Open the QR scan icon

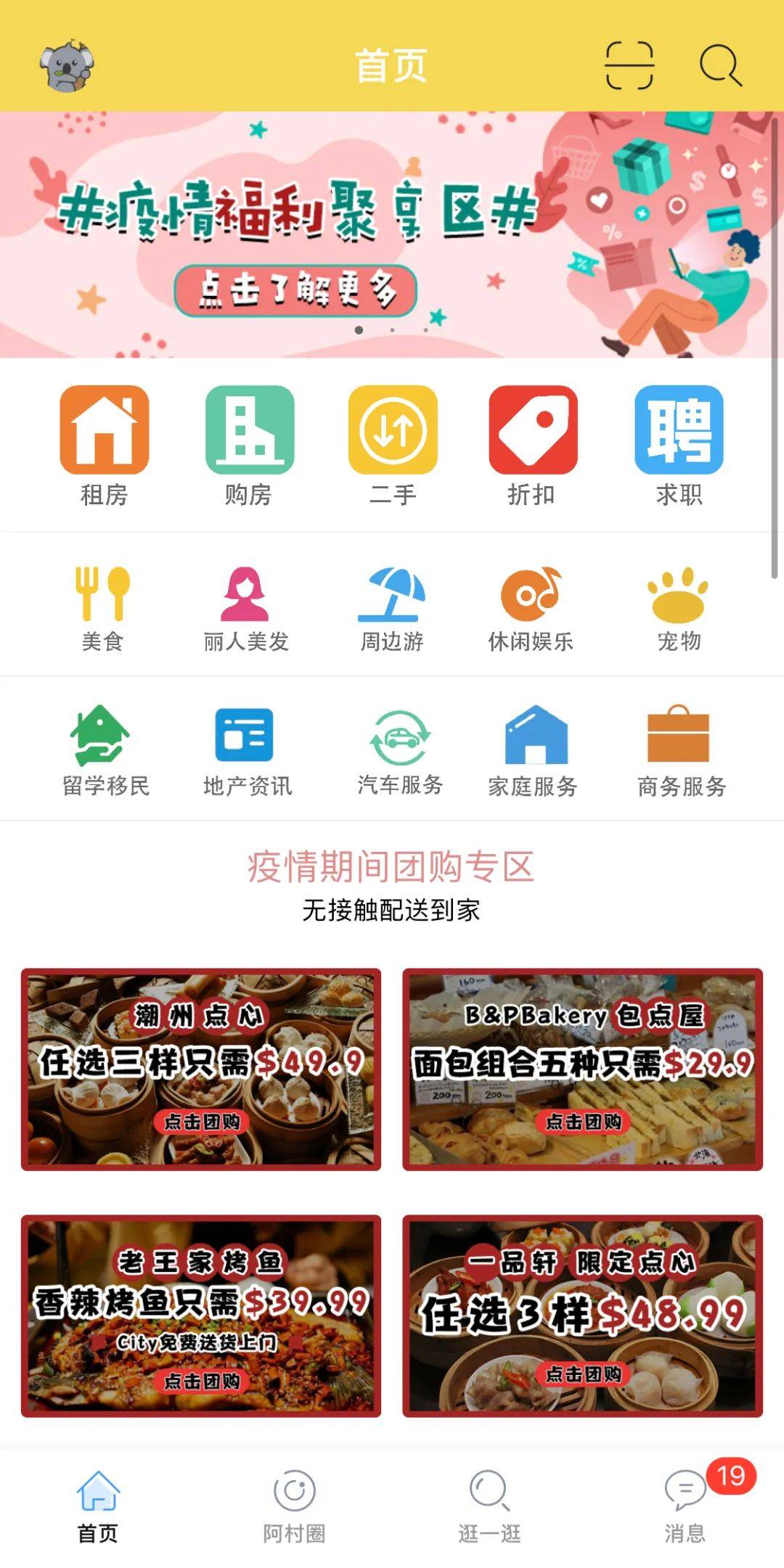tap(629, 65)
